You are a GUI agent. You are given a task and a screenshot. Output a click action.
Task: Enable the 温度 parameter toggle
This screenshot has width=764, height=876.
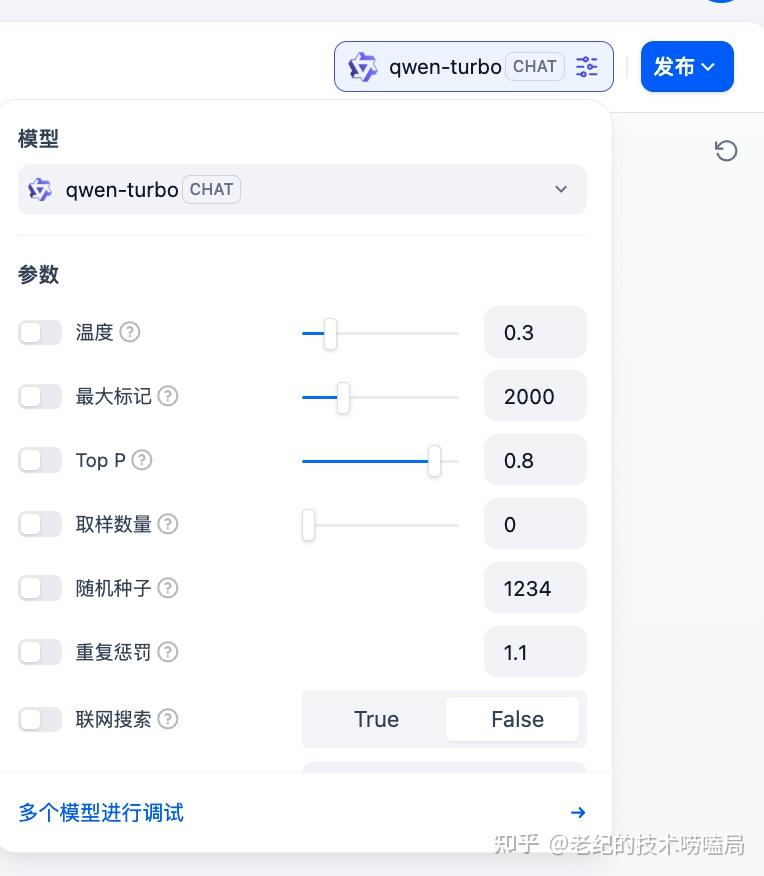[x=40, y=332]
